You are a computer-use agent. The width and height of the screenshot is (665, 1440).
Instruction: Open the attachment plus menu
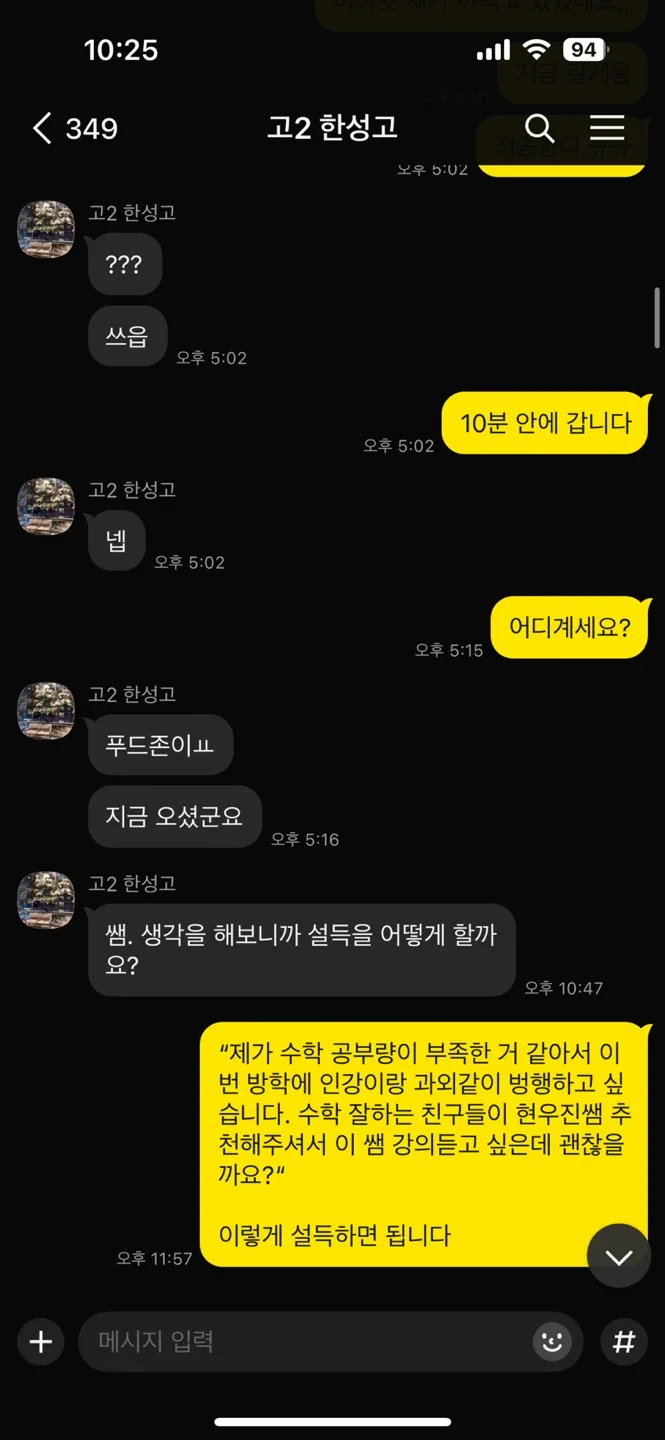coord(41,1342)
